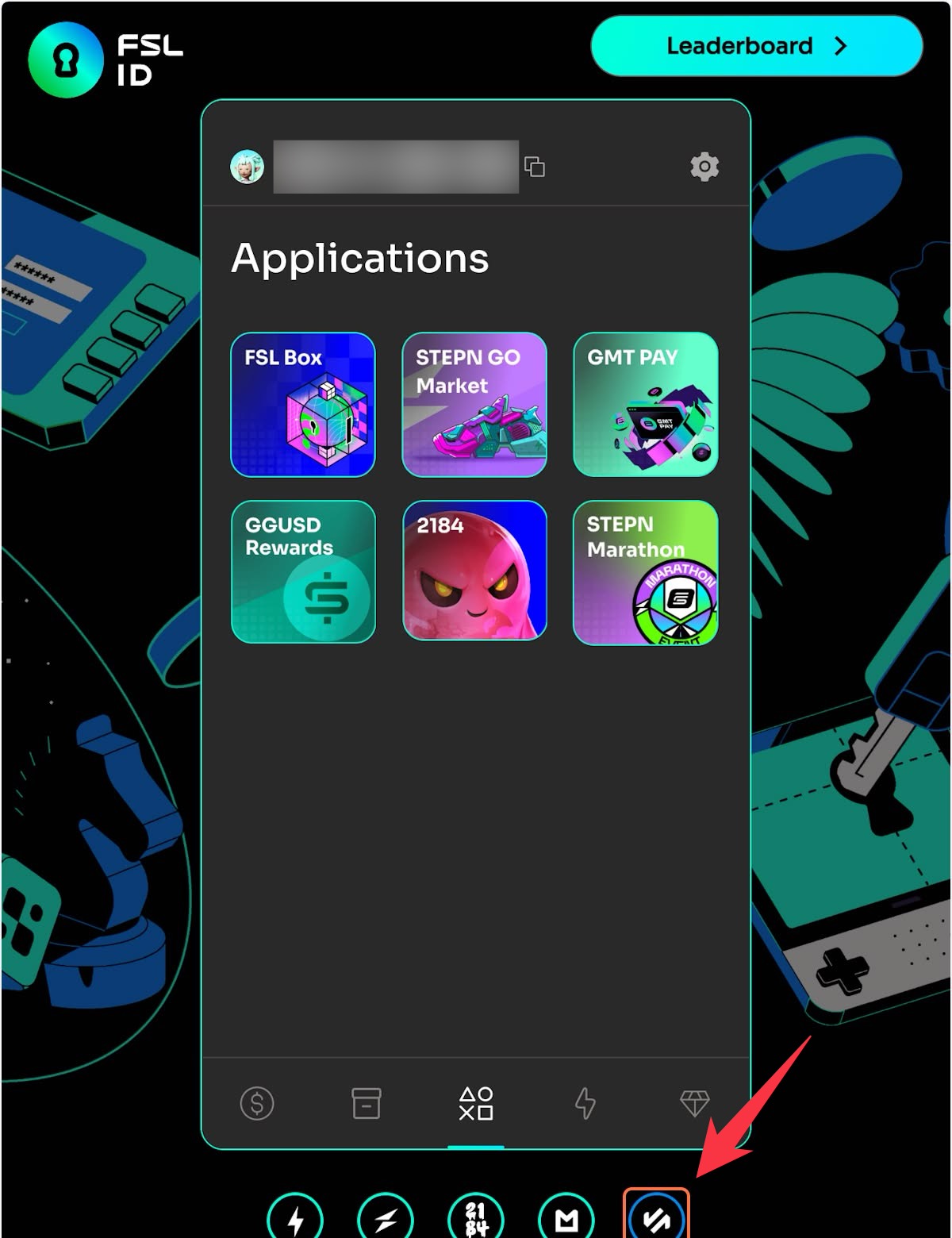Select the Applications shapes tab
952x1238 pixels.
476,1103
